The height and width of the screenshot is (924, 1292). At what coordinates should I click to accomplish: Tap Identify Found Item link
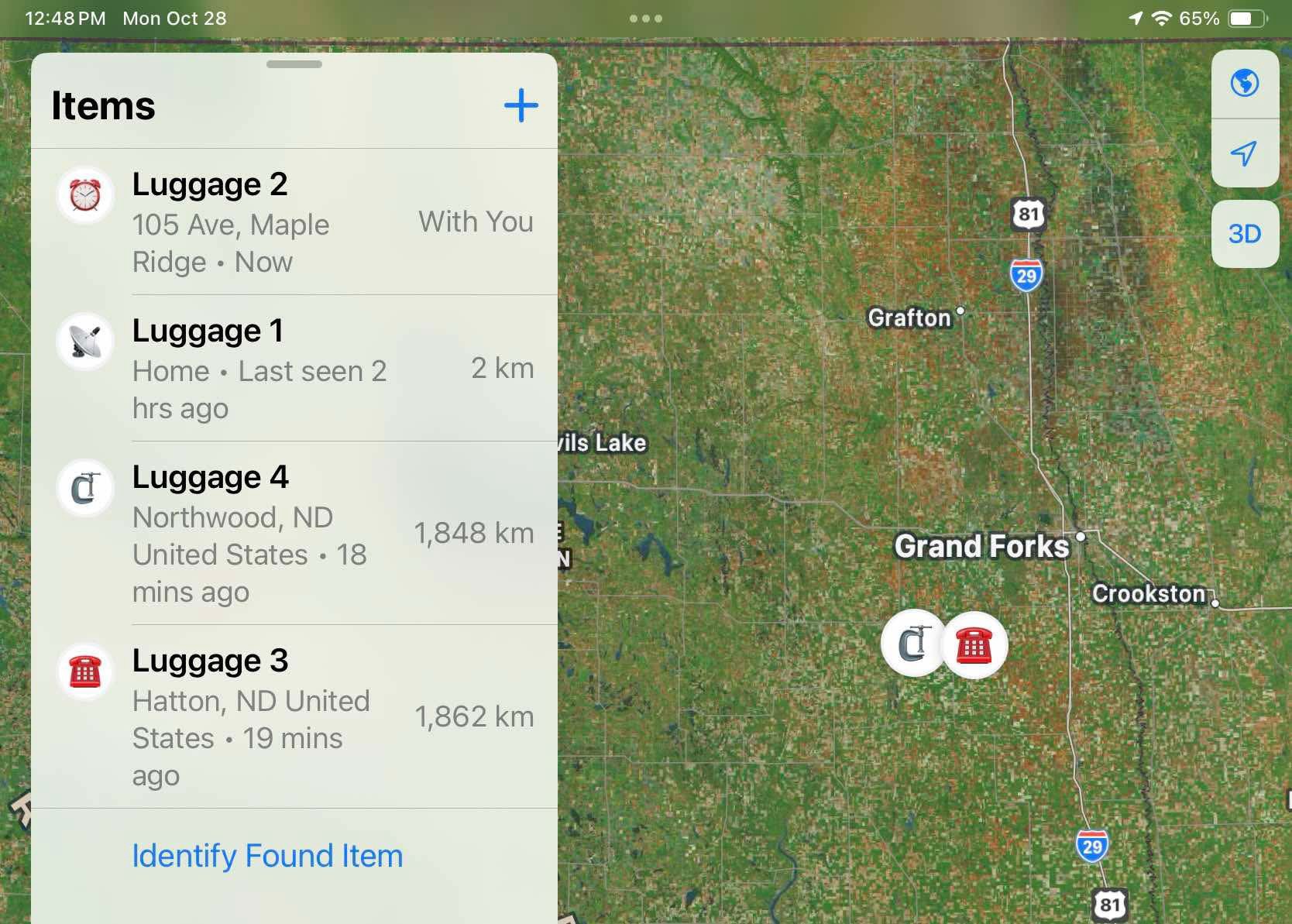coord(267,856)
